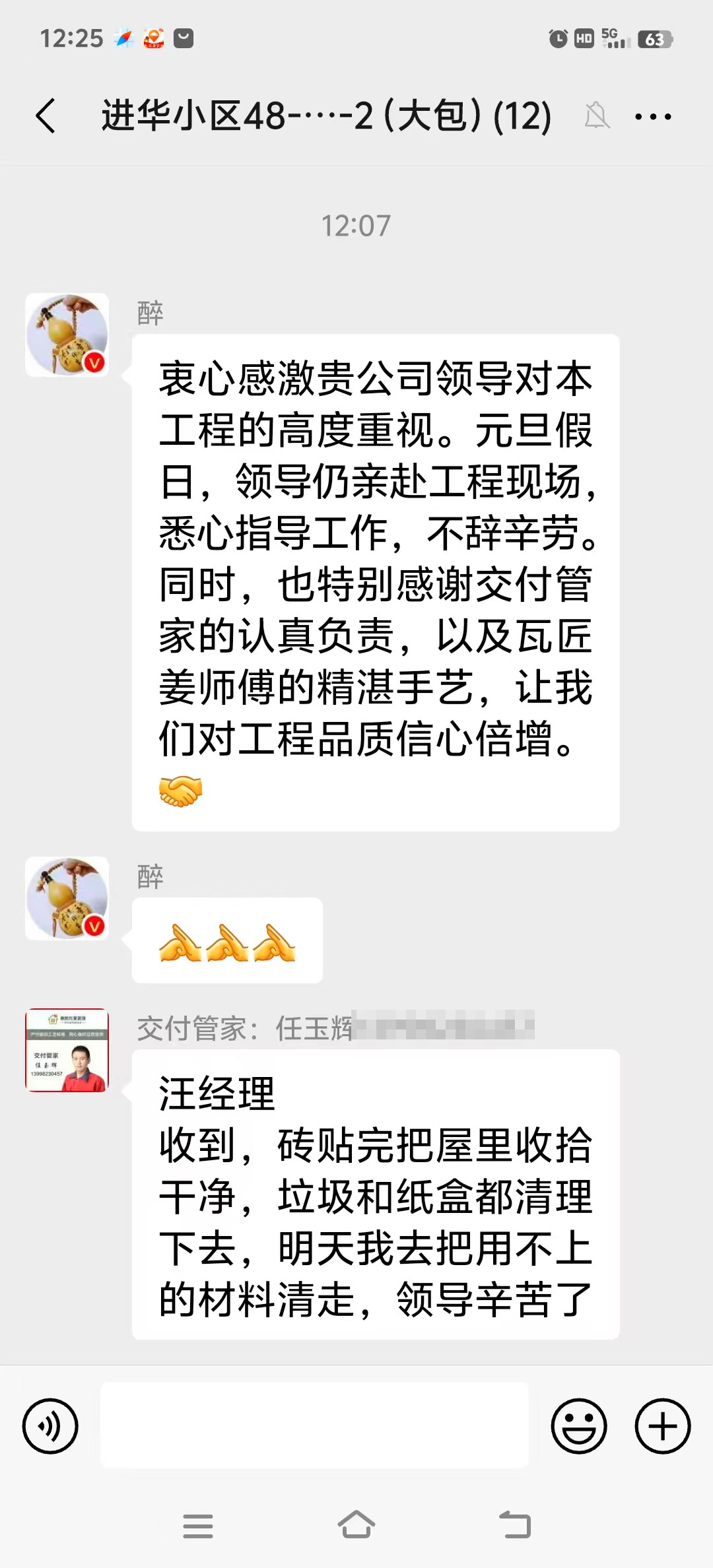Open 醉's avatar beside the long message
Viewport: 713px width, 1568px height.
click(67, 335)
